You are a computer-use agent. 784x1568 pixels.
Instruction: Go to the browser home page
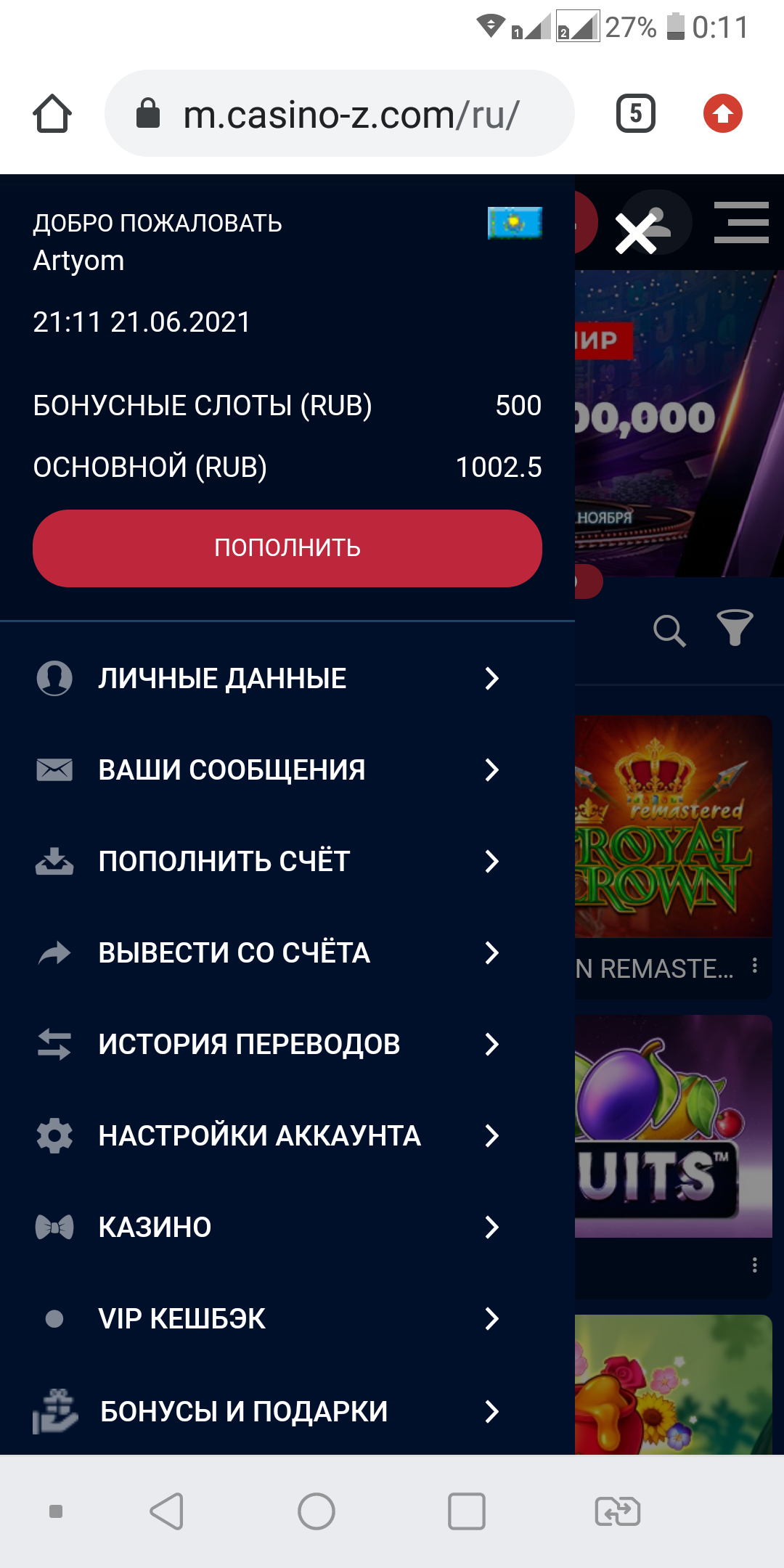[52, 114]
